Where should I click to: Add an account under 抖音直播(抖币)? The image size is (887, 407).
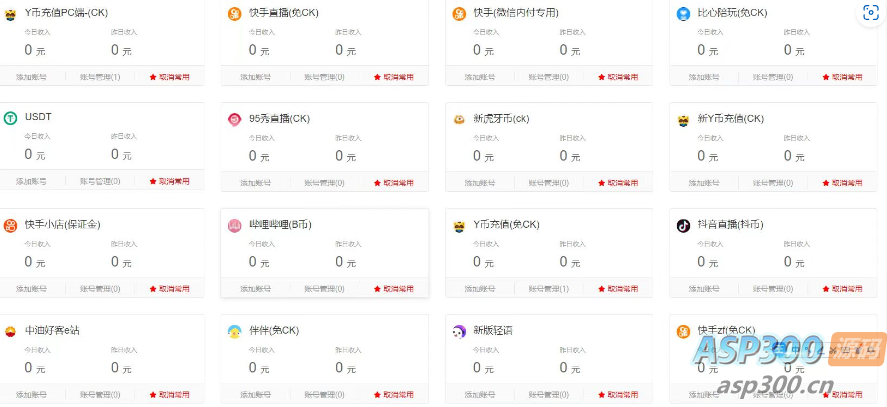(704, 289)
